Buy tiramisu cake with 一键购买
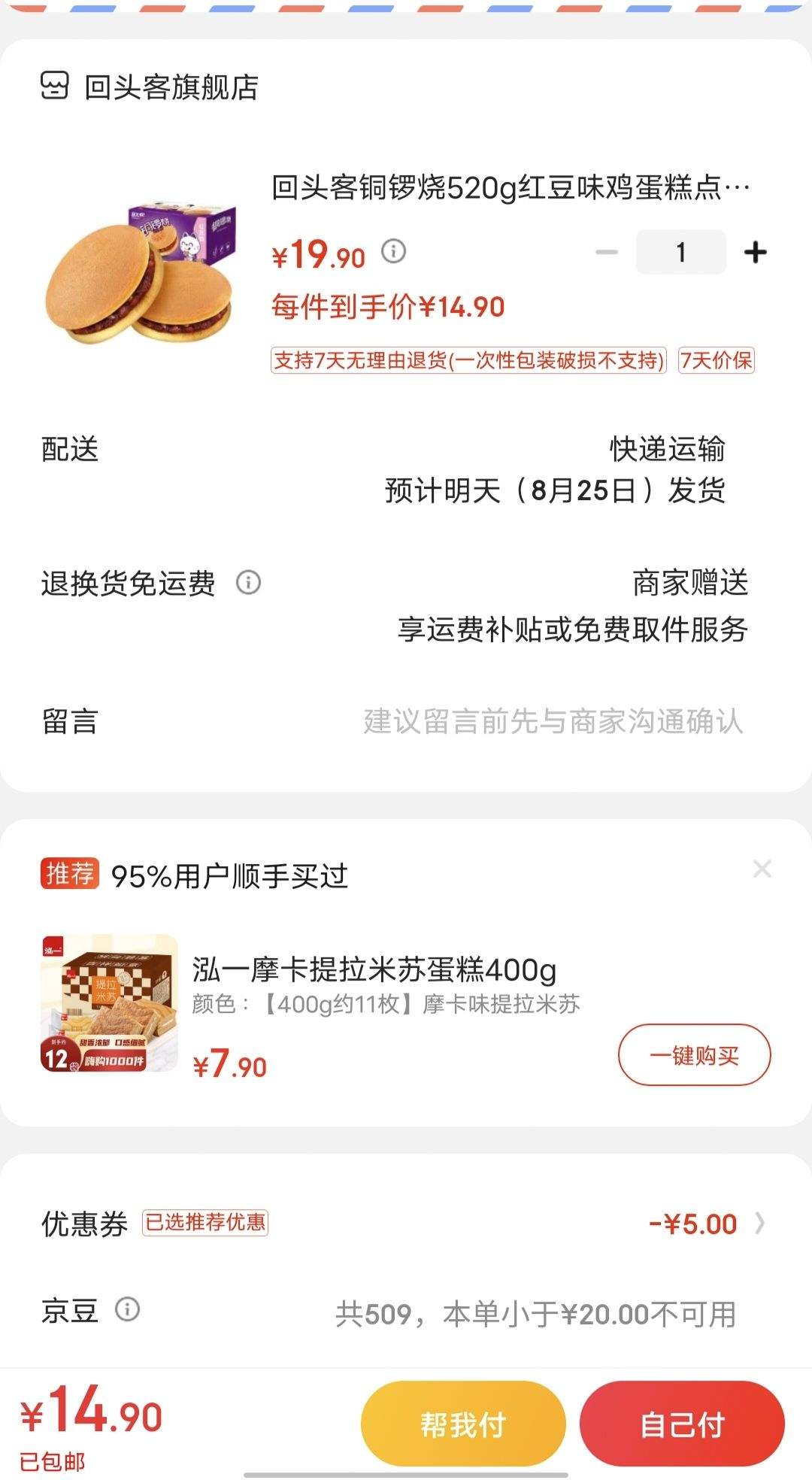The height and width of the screenshot is (1480, 812). [694, 1054]
